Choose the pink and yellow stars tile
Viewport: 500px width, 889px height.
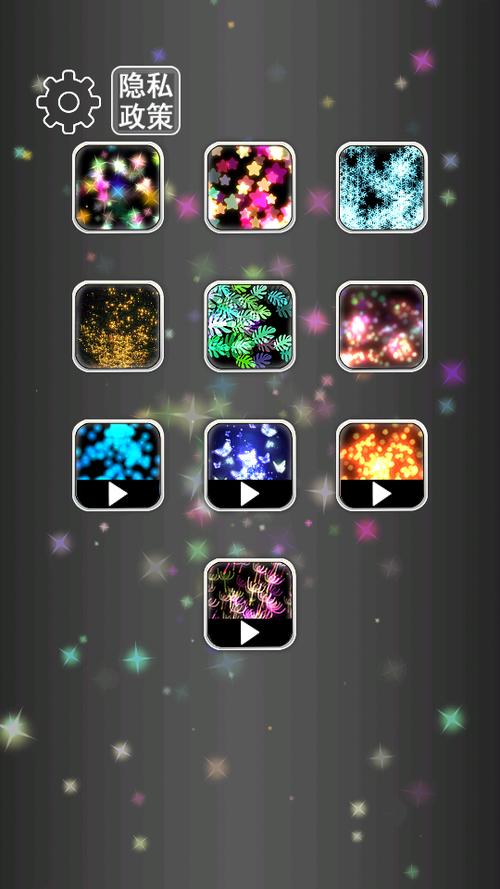pos(249,187)
